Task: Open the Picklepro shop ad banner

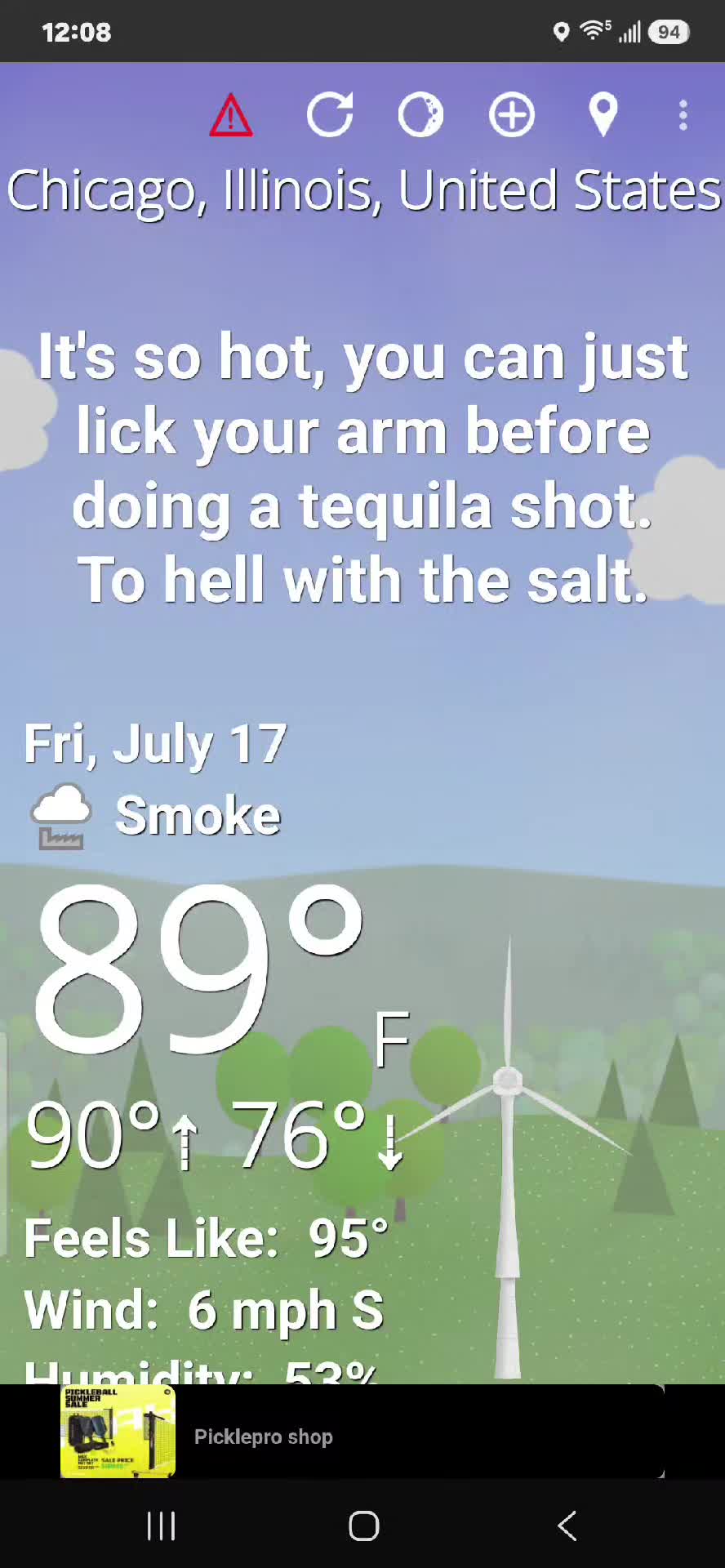Action: tap(362, 1432)
